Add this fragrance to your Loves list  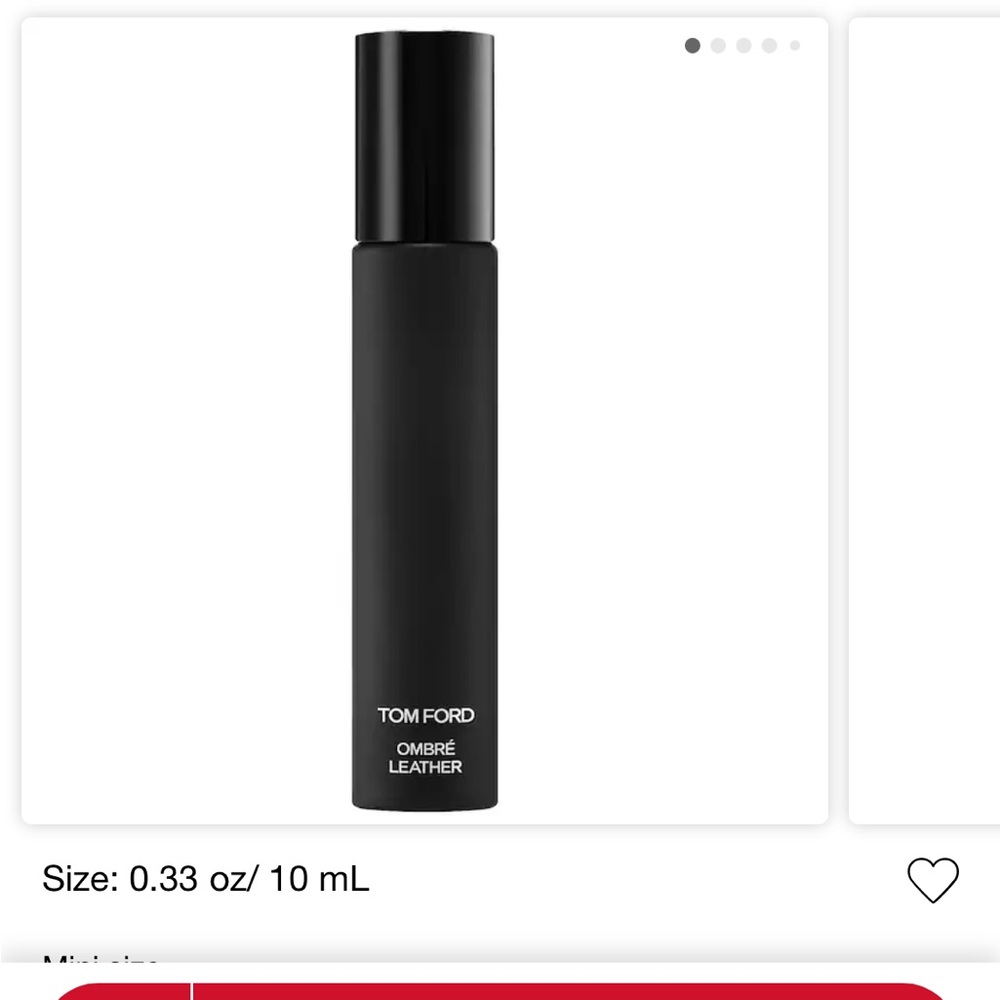click(932, 880)
